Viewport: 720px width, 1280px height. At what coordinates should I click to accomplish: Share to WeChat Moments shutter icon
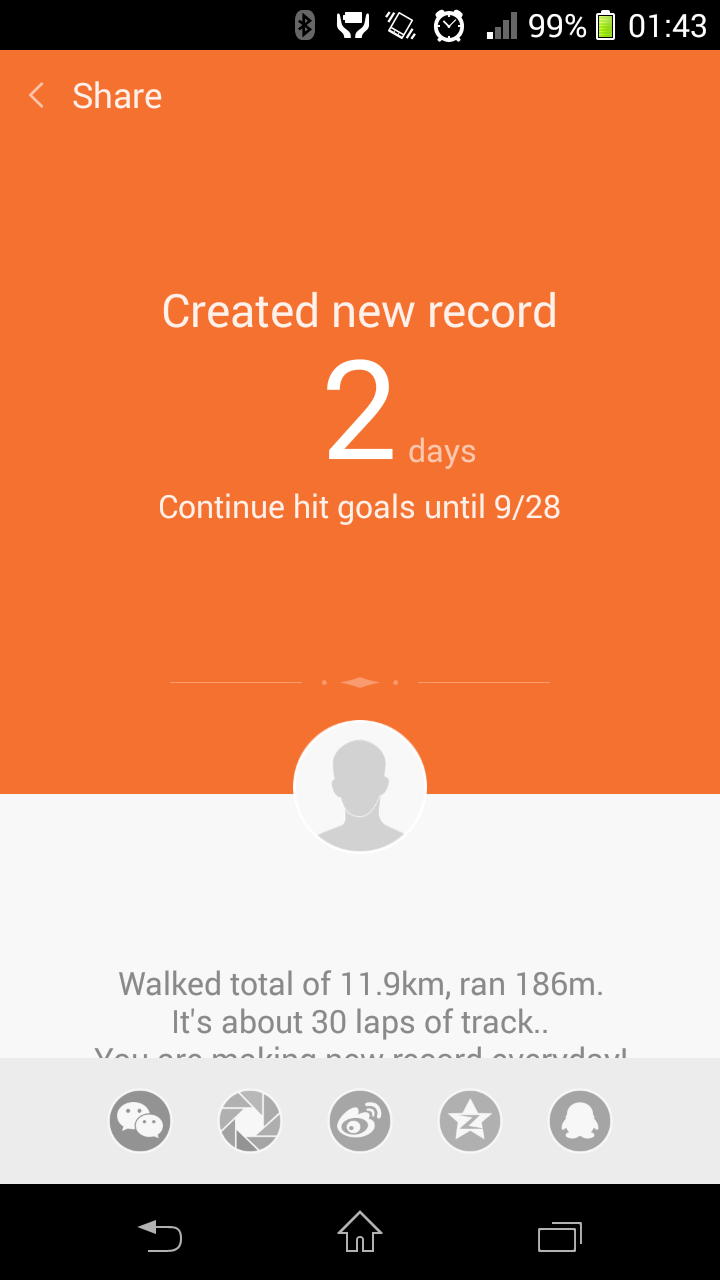pos(250,1121)
